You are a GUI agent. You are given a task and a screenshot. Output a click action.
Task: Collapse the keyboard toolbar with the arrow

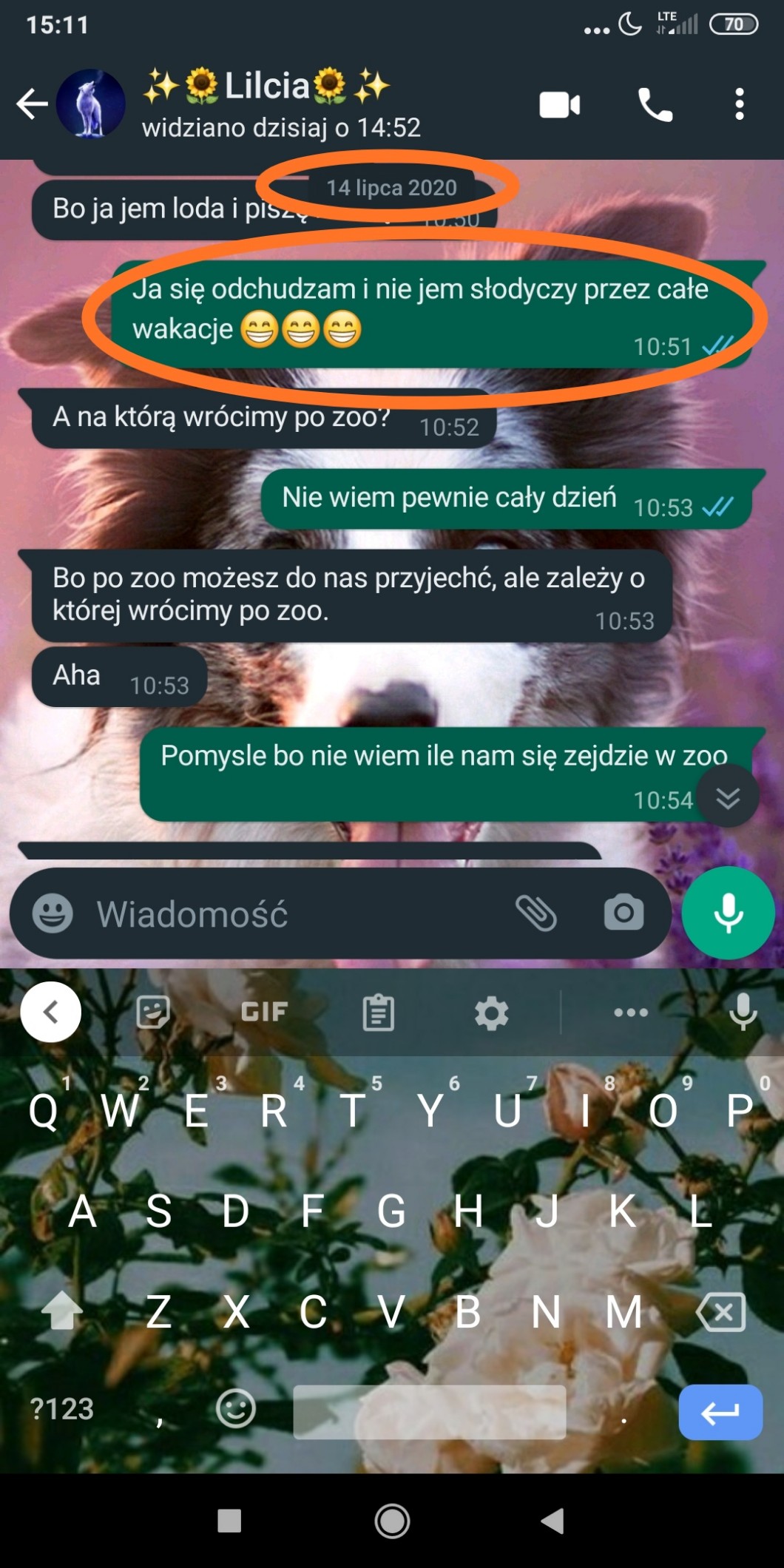point(50,1012)
